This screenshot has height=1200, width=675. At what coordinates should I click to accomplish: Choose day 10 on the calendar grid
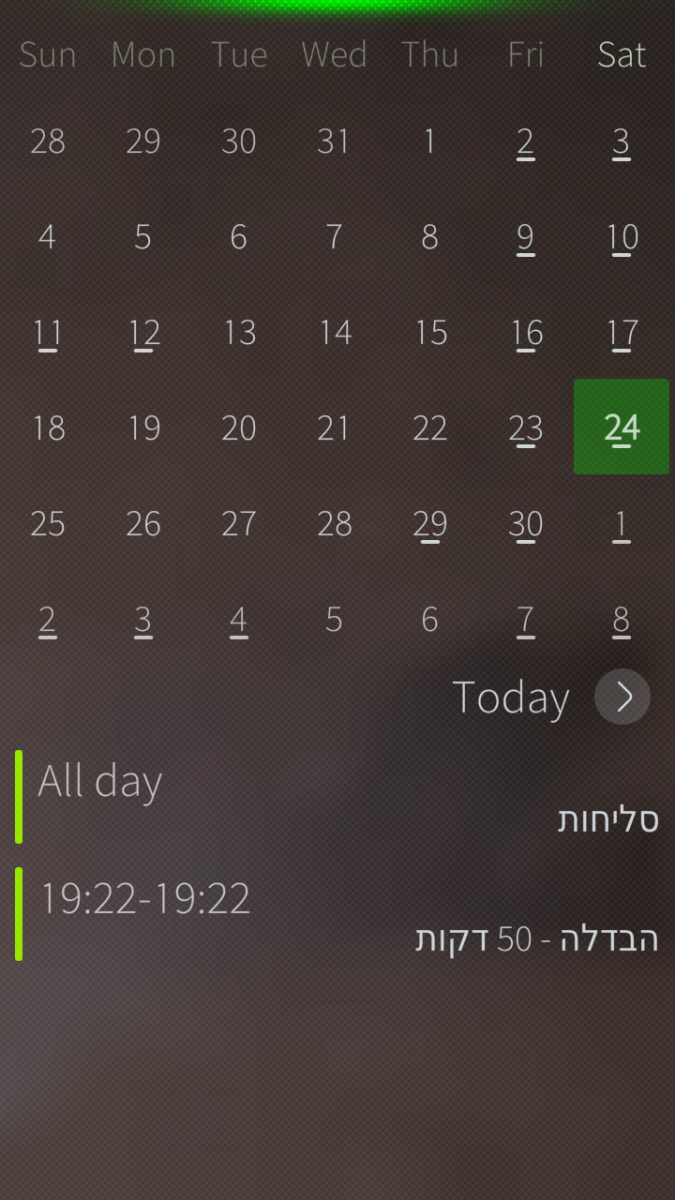point(621,238)
